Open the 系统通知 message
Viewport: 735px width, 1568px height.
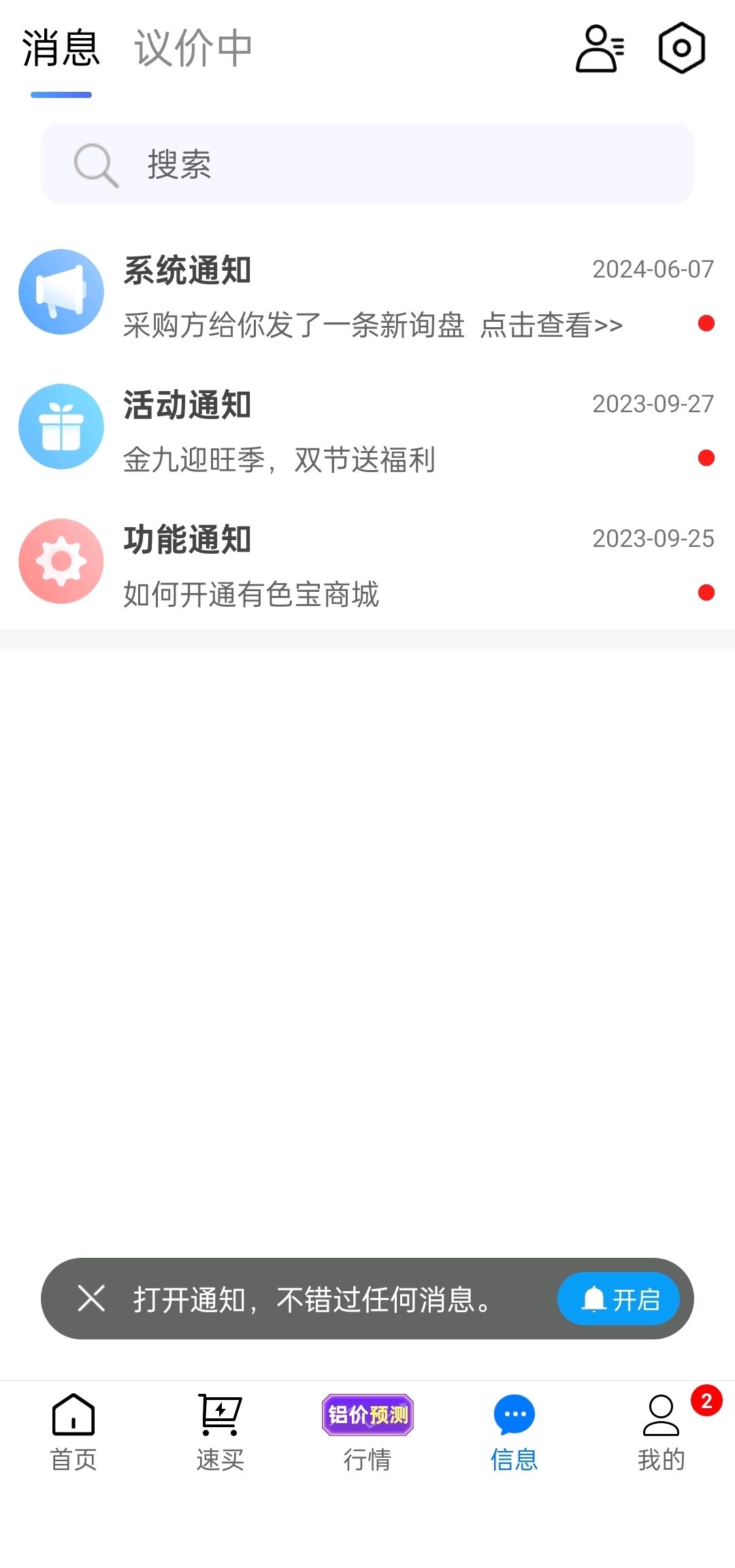367,293
